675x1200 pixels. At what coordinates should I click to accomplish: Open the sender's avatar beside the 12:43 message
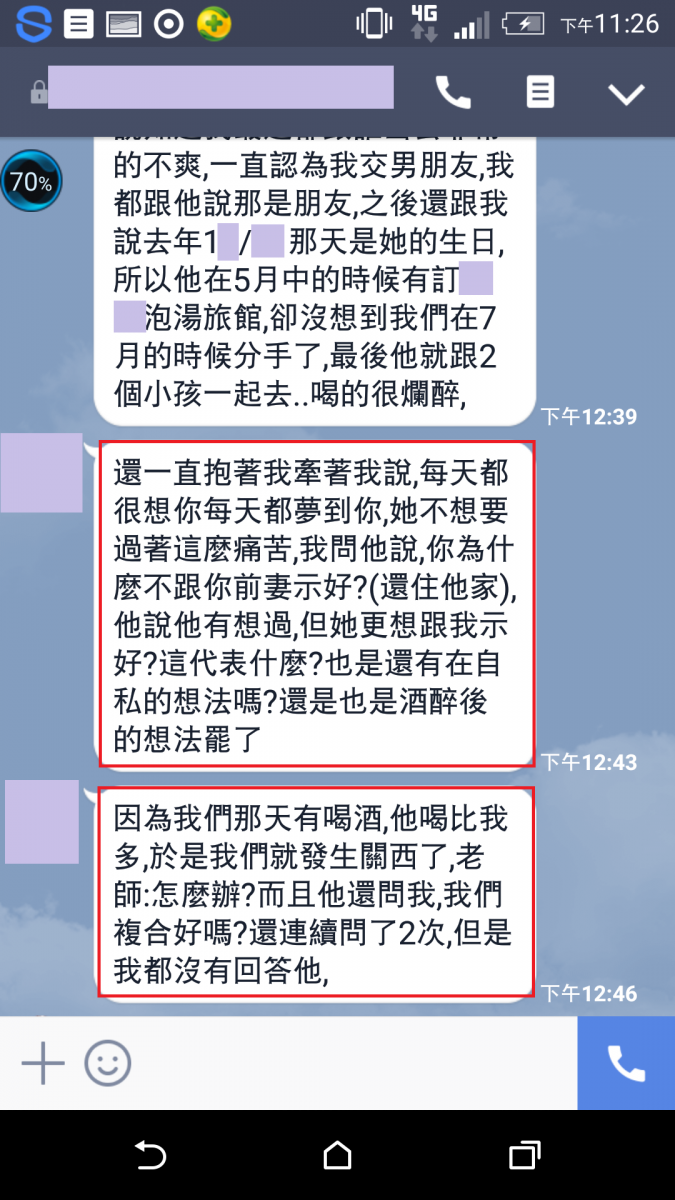pos(42,473)
